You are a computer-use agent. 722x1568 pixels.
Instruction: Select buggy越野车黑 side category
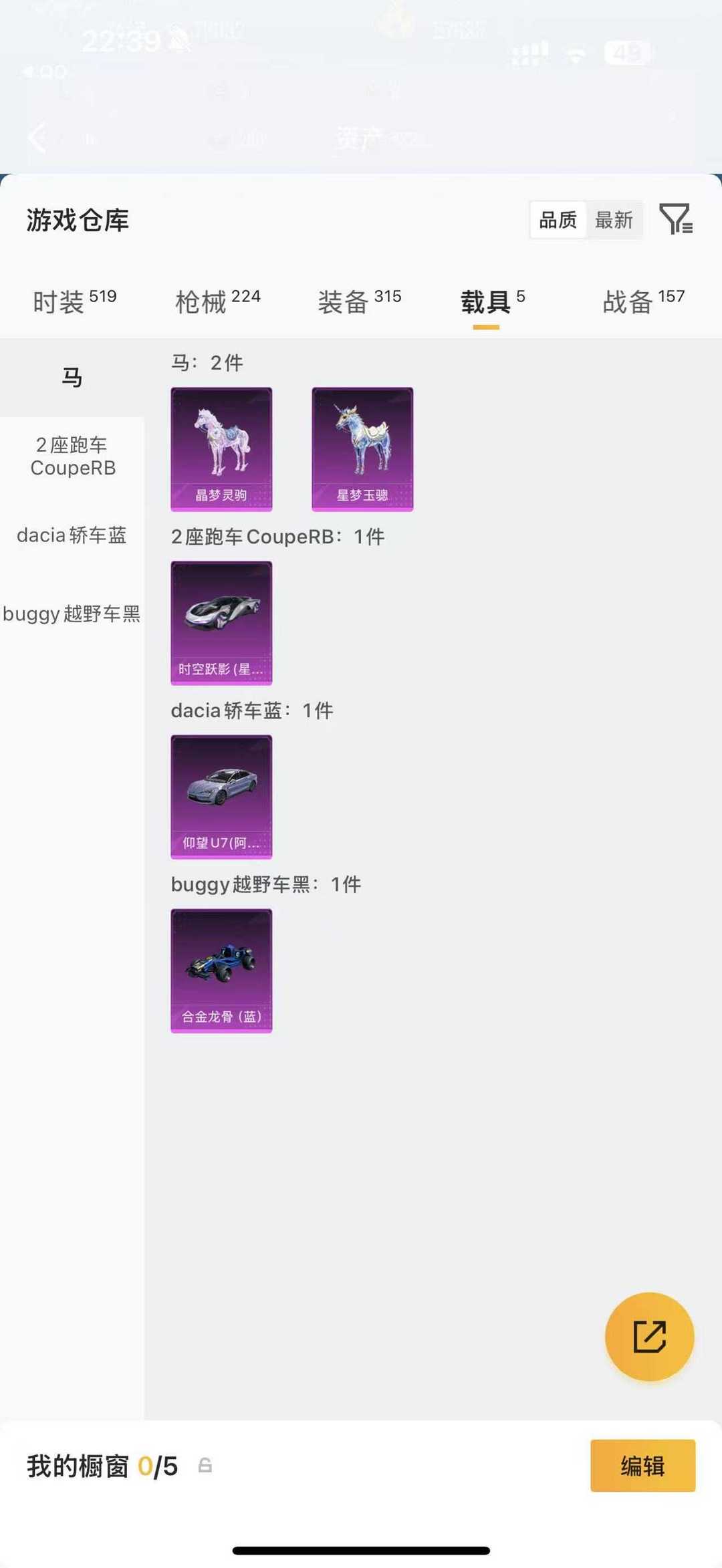72,614
